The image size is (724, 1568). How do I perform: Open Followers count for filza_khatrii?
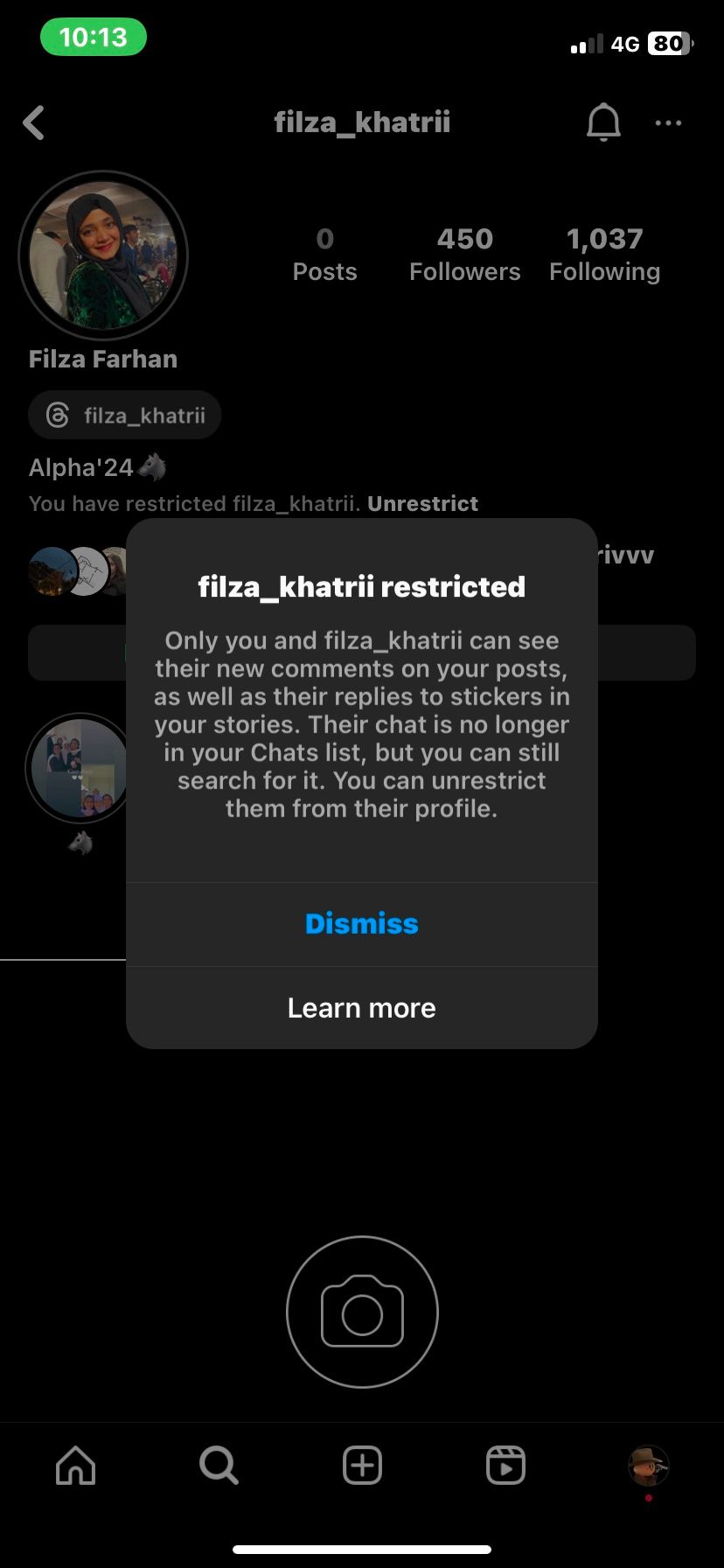click(464, 253)
